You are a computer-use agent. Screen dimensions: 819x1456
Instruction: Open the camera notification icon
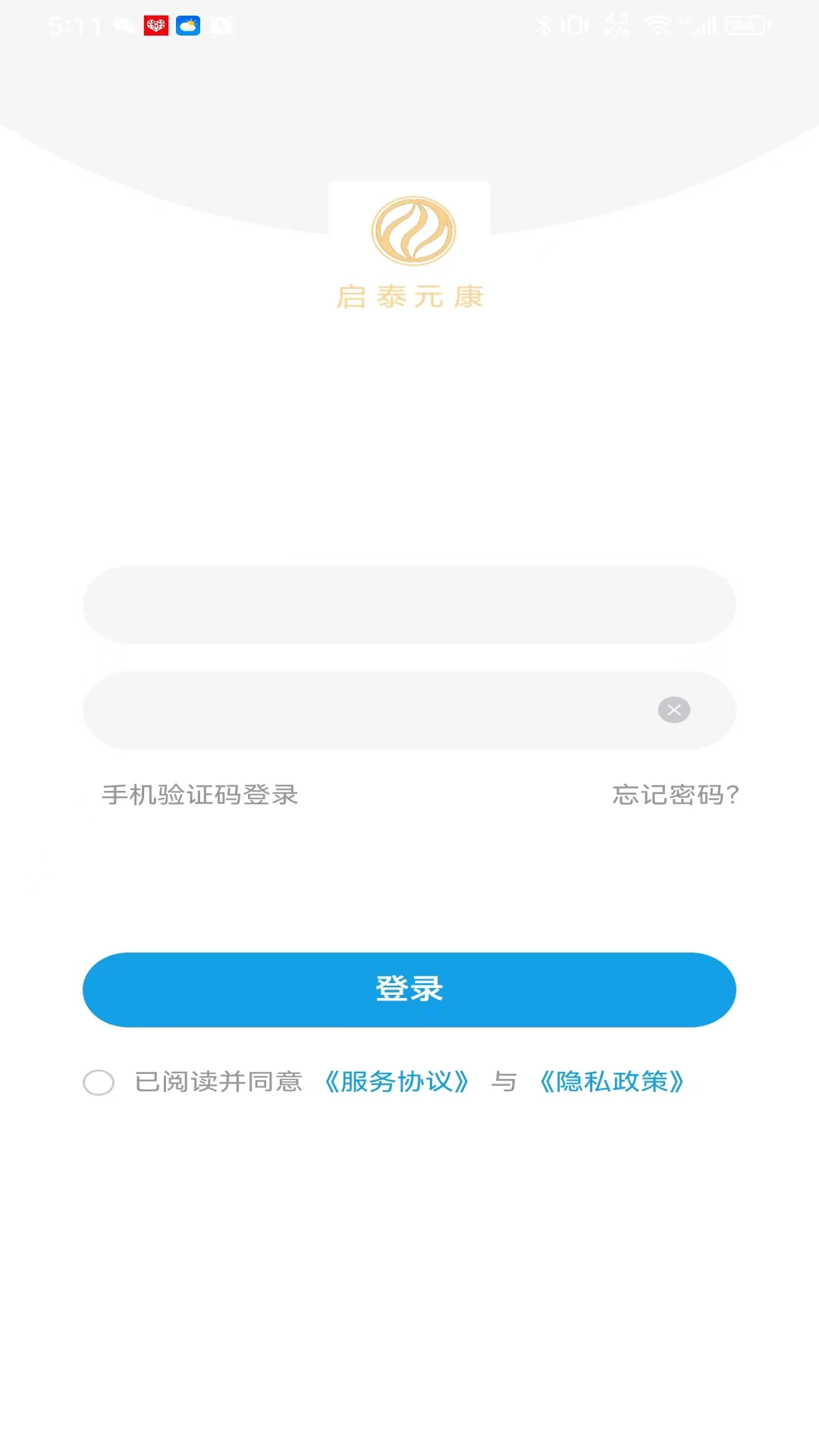tap(222, 25)
